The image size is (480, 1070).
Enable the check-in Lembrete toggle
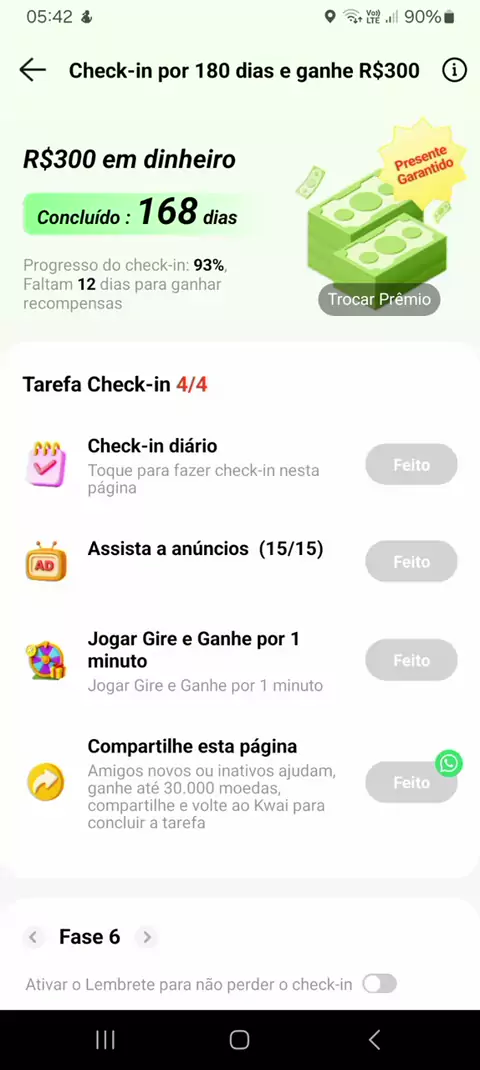(x=379, y=984)
